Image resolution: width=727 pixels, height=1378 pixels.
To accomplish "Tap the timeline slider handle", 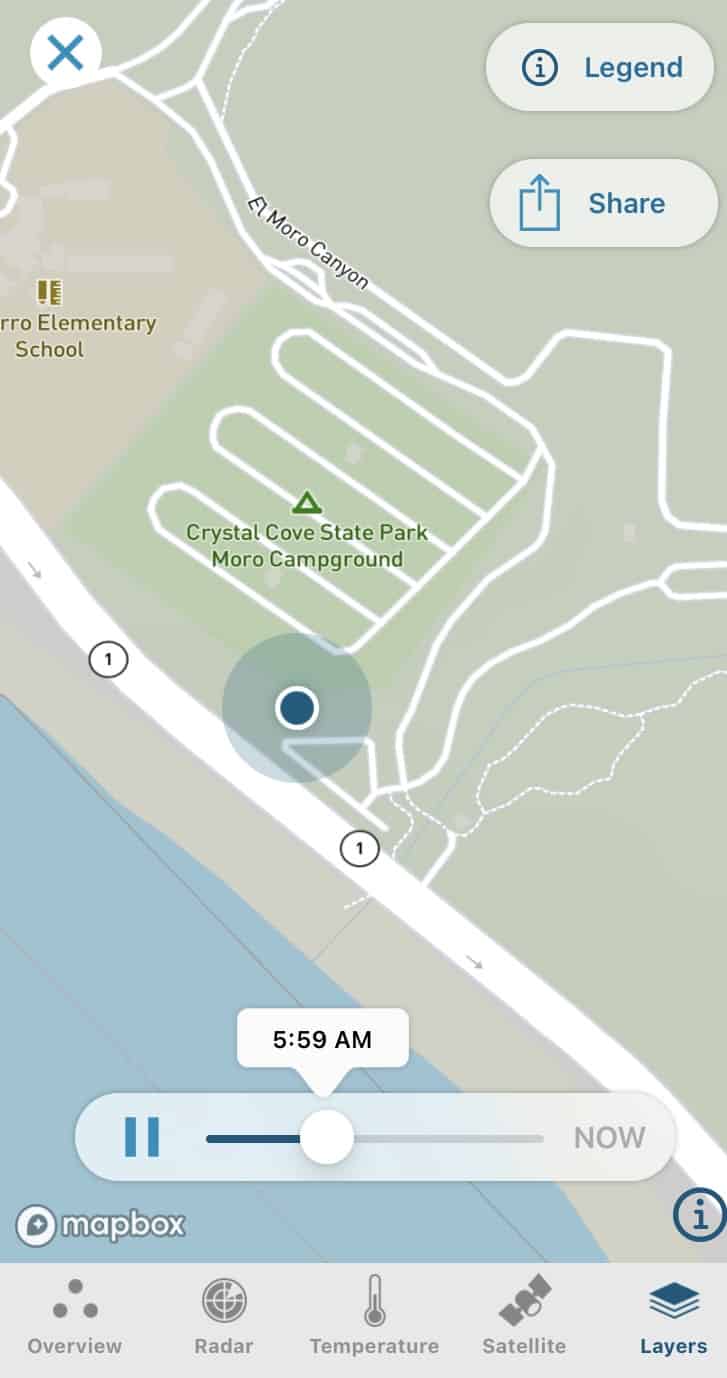I will (x=327, y=1137).
